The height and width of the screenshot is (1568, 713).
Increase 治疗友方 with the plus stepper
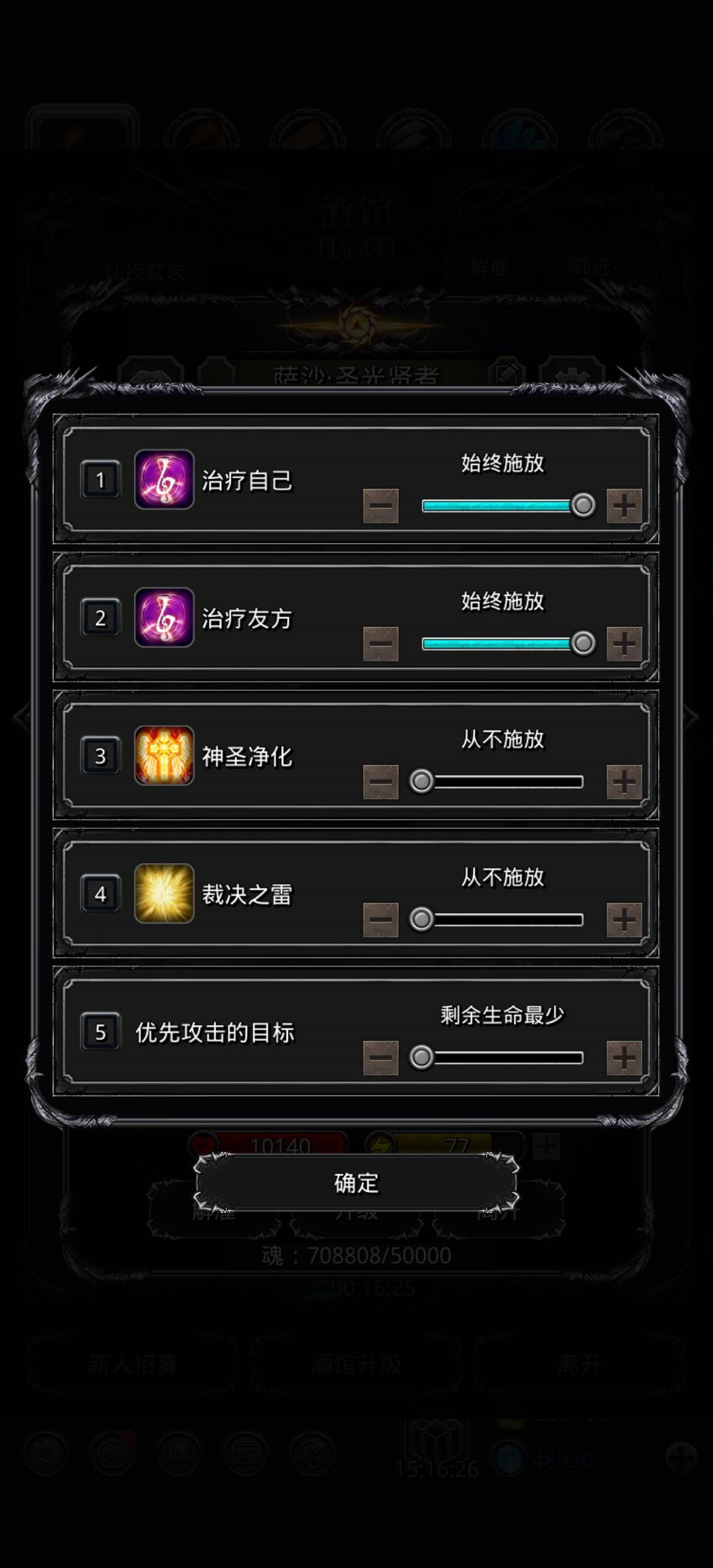623,642
